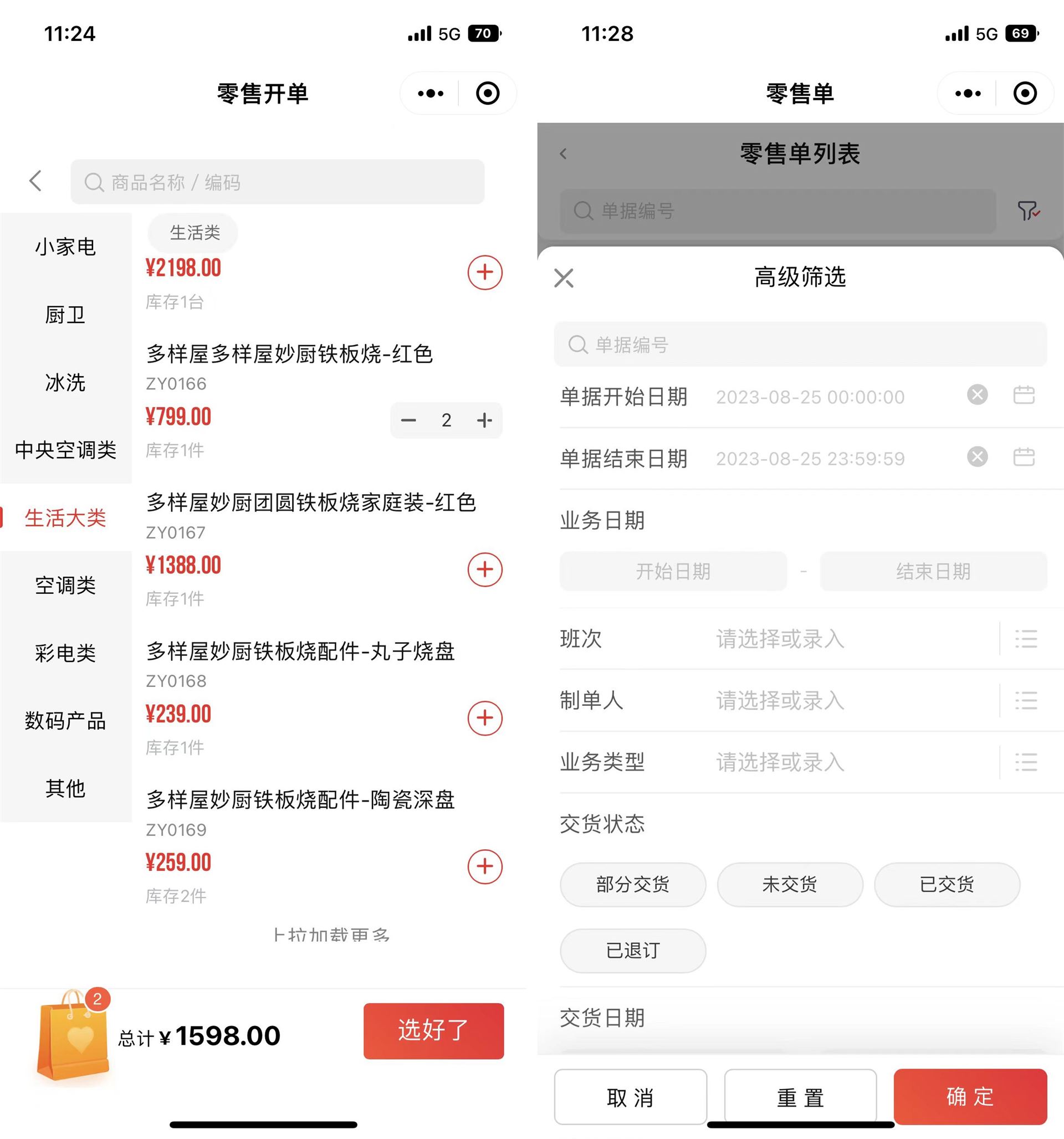
Task: Tap the 商品名称/编码 search box
Action: 277,182
